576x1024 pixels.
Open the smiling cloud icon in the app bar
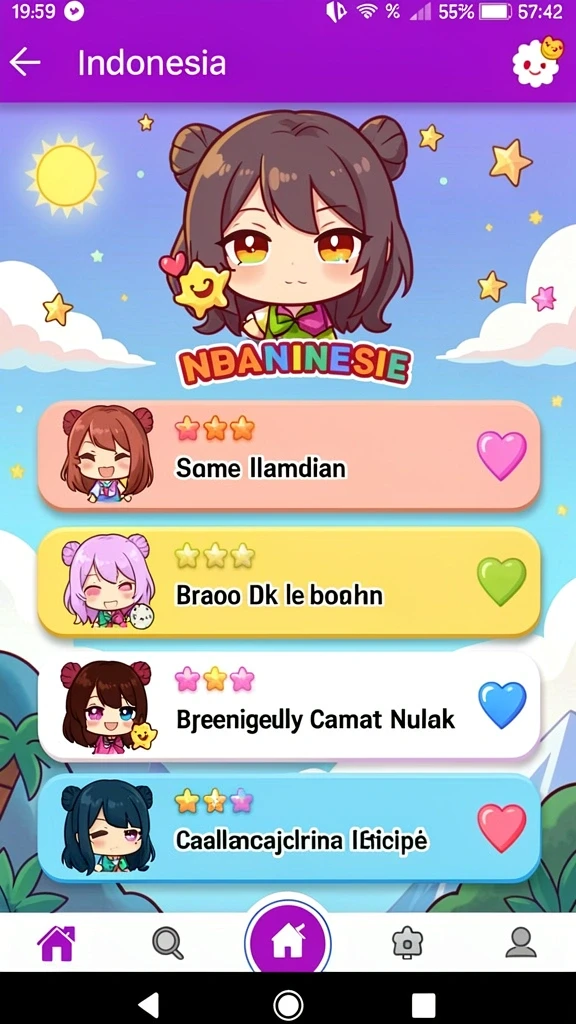[537, 61]
